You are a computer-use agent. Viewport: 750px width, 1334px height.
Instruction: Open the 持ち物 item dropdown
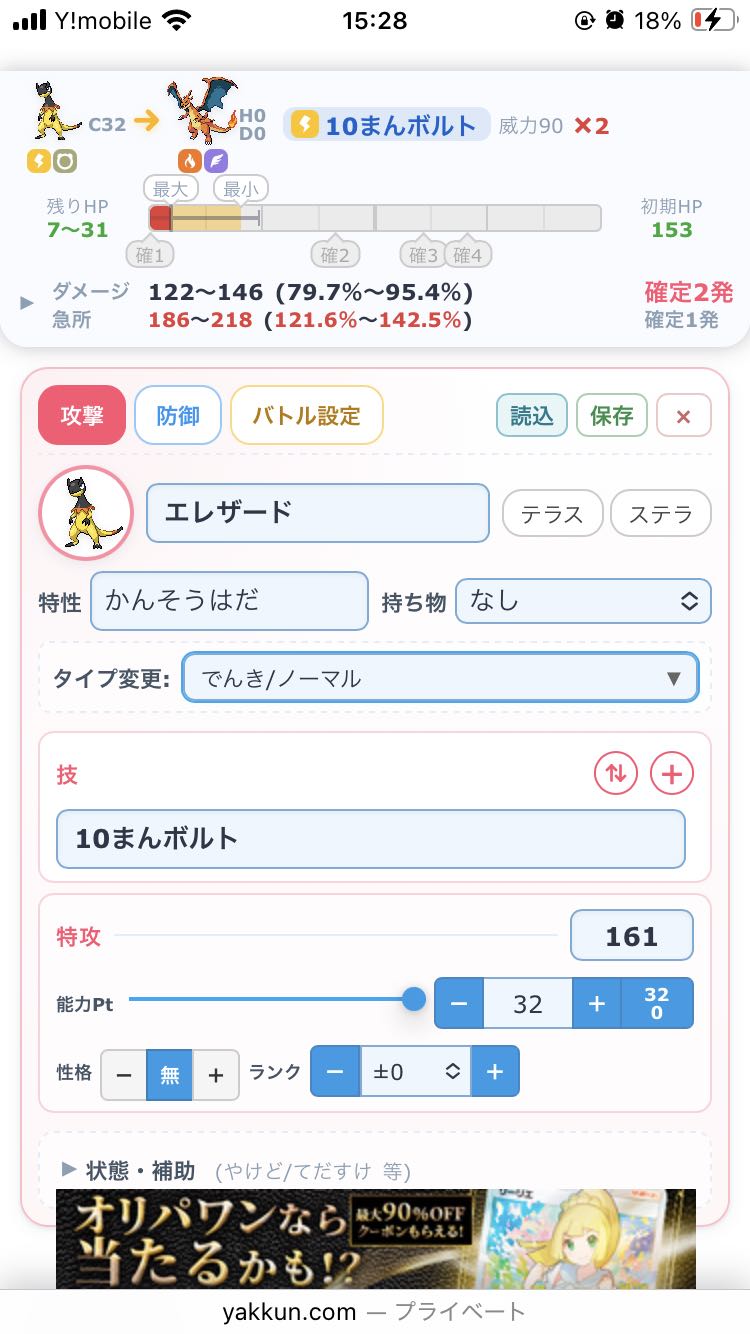point(583,601)
